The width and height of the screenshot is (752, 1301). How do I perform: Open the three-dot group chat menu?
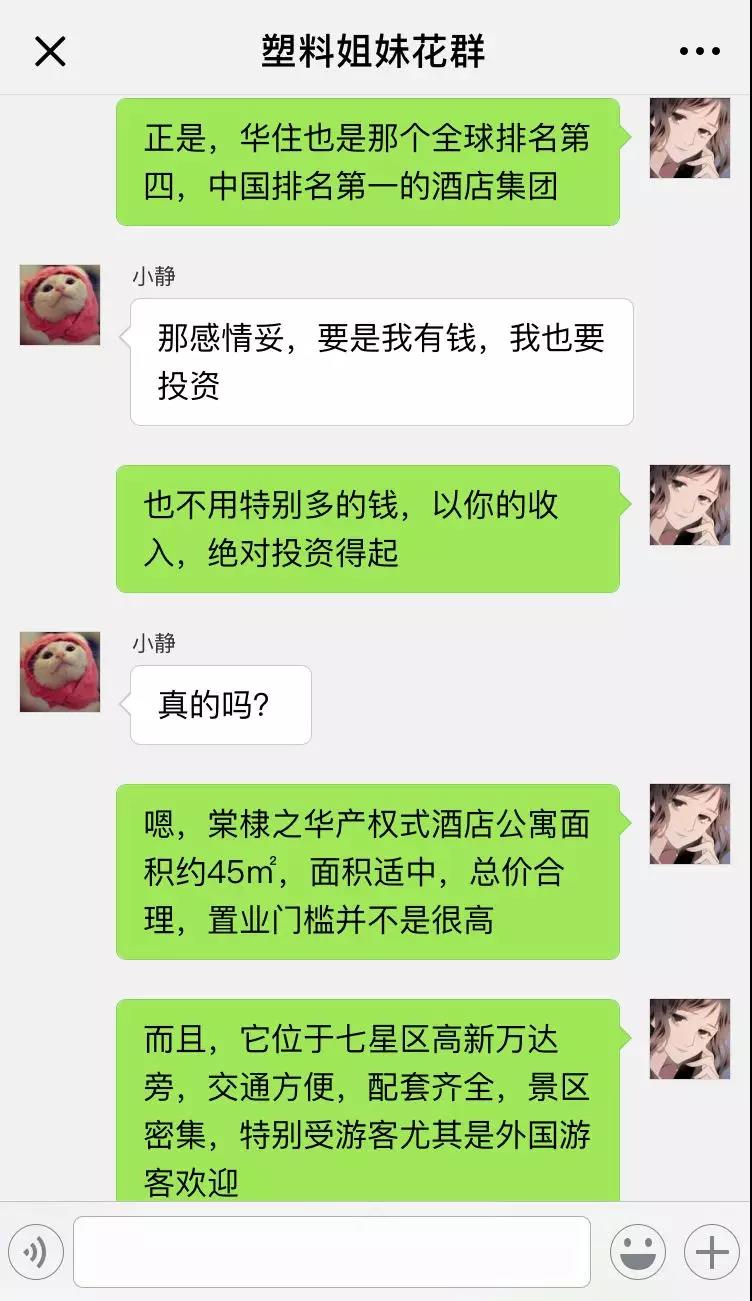click(699, 51)
